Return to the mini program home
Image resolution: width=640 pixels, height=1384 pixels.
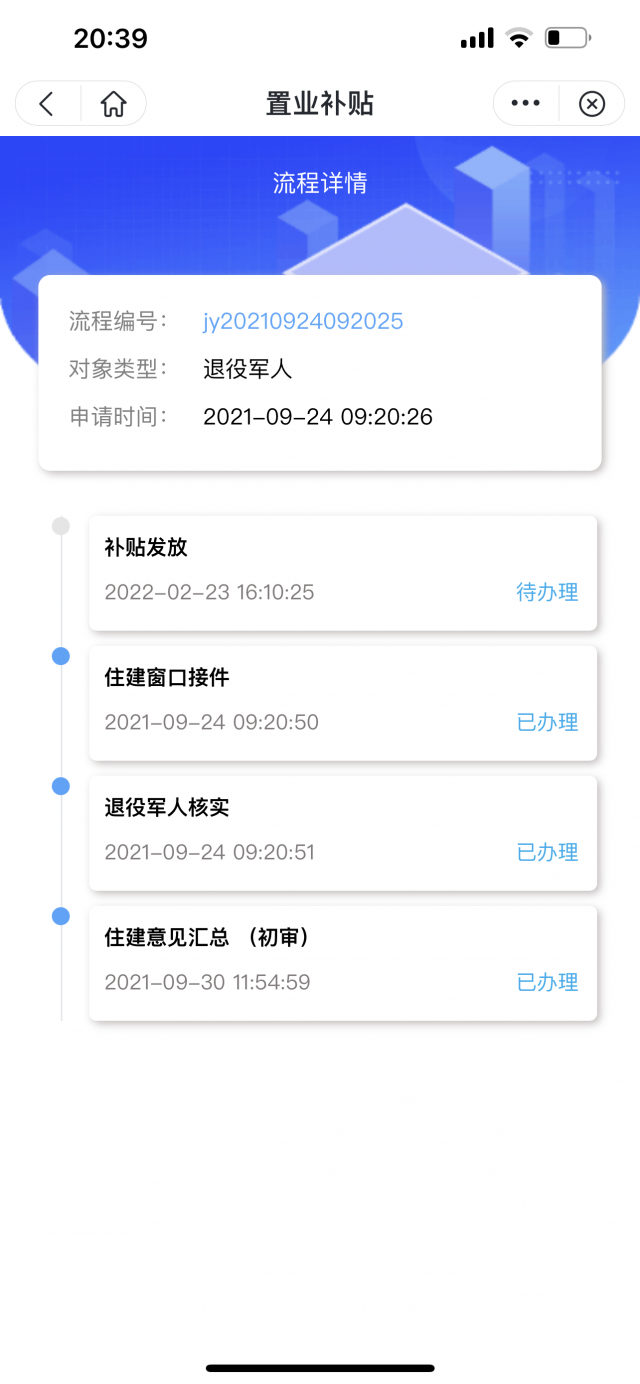(x=114, y=103)
